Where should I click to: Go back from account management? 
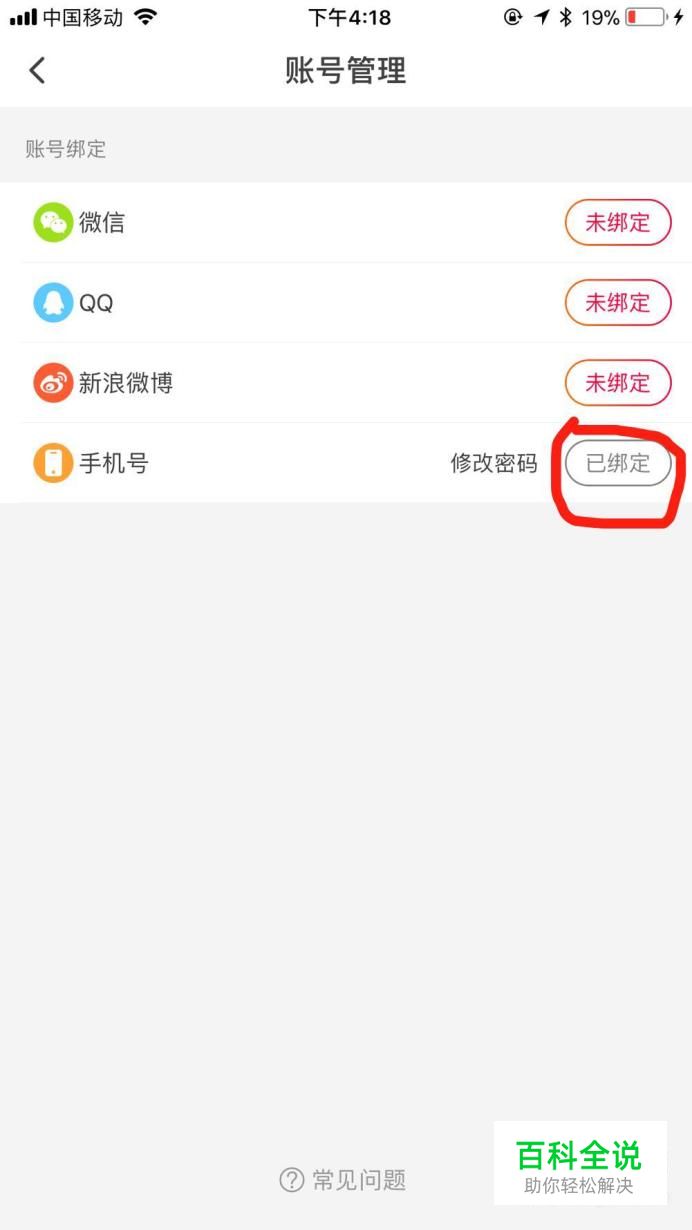click(38, 70)
